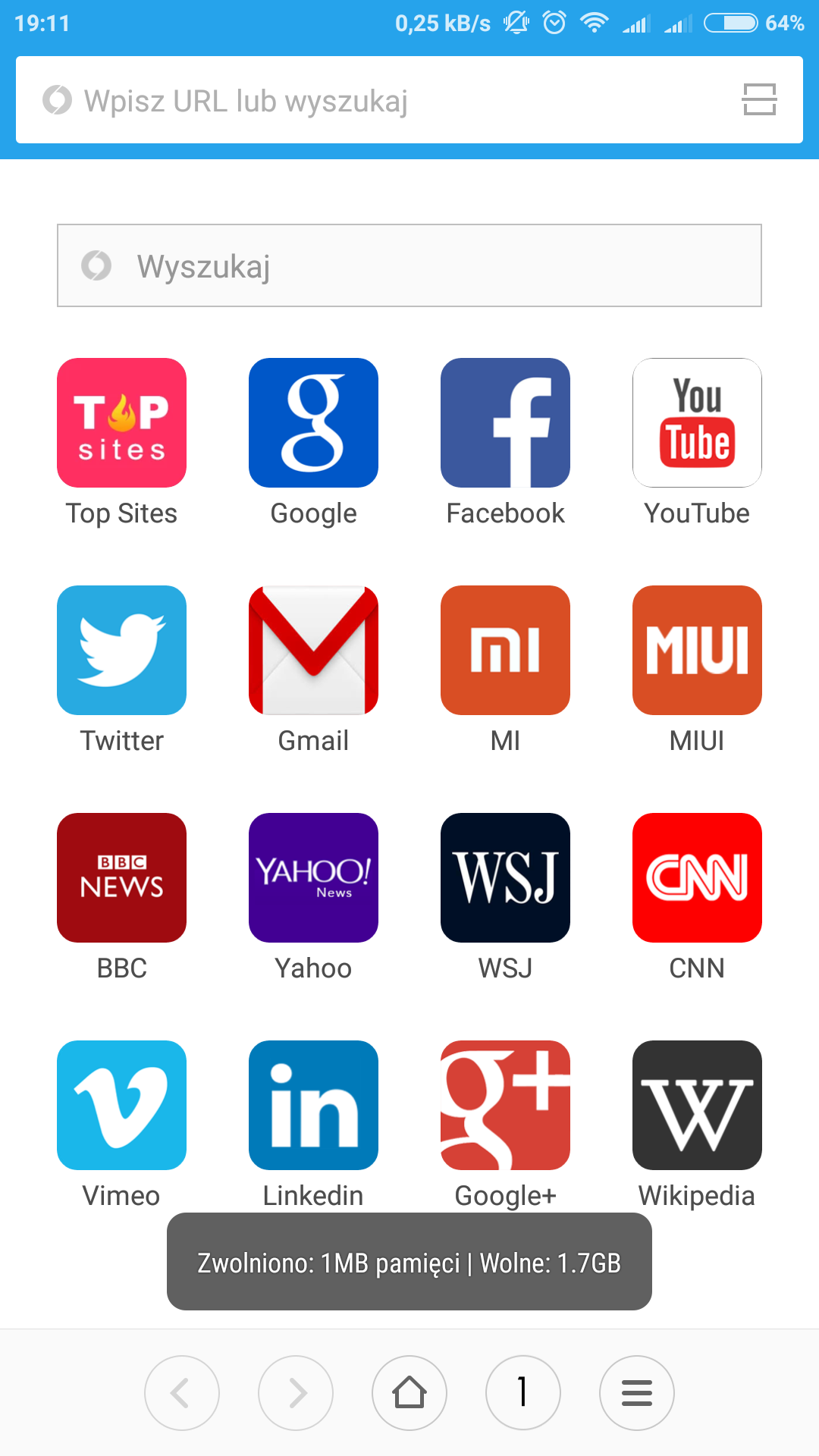Open the tab switcher showing 1
The height and width of the screenshot is (1456, 819).
coord(523,1393)
